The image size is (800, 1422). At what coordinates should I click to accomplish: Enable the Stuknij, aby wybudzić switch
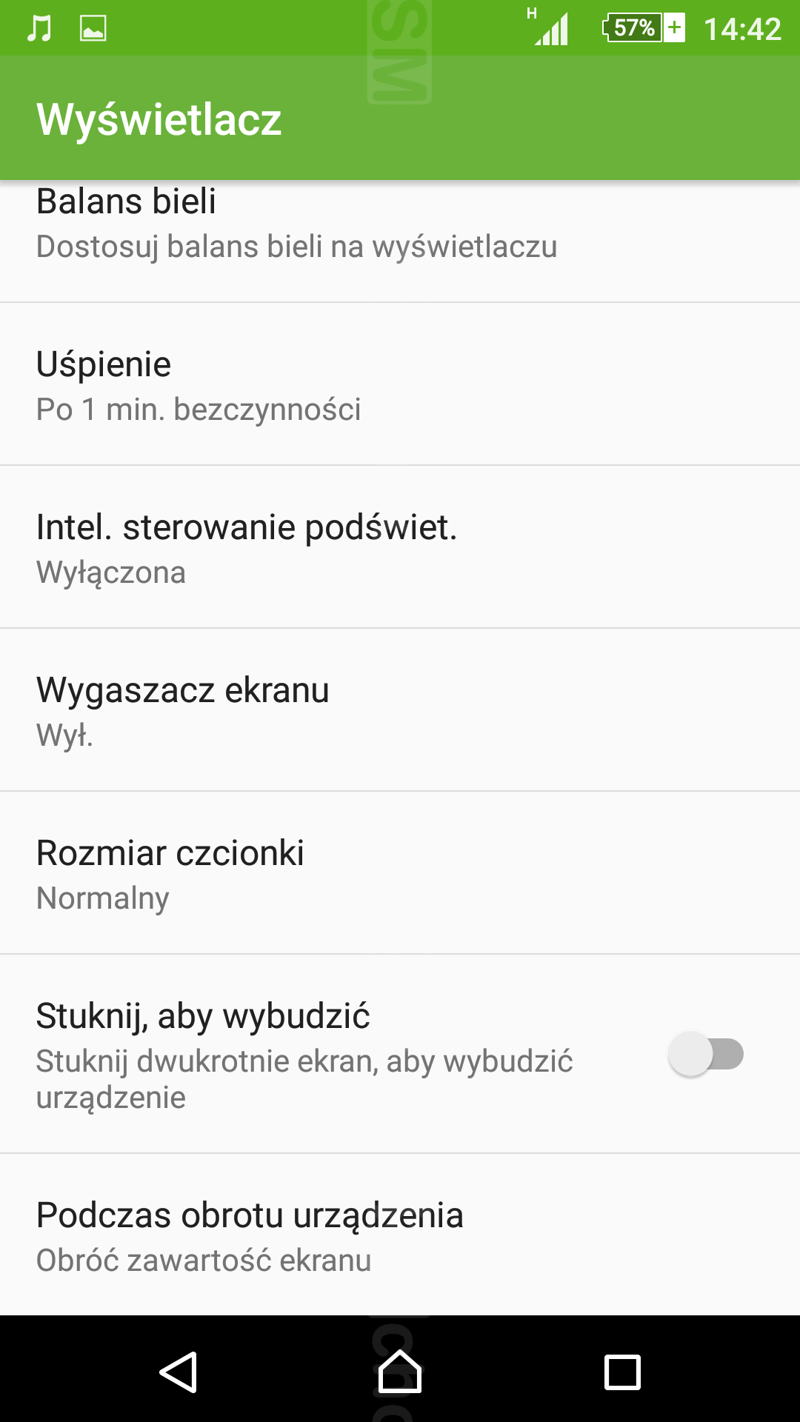(706, 1054)
